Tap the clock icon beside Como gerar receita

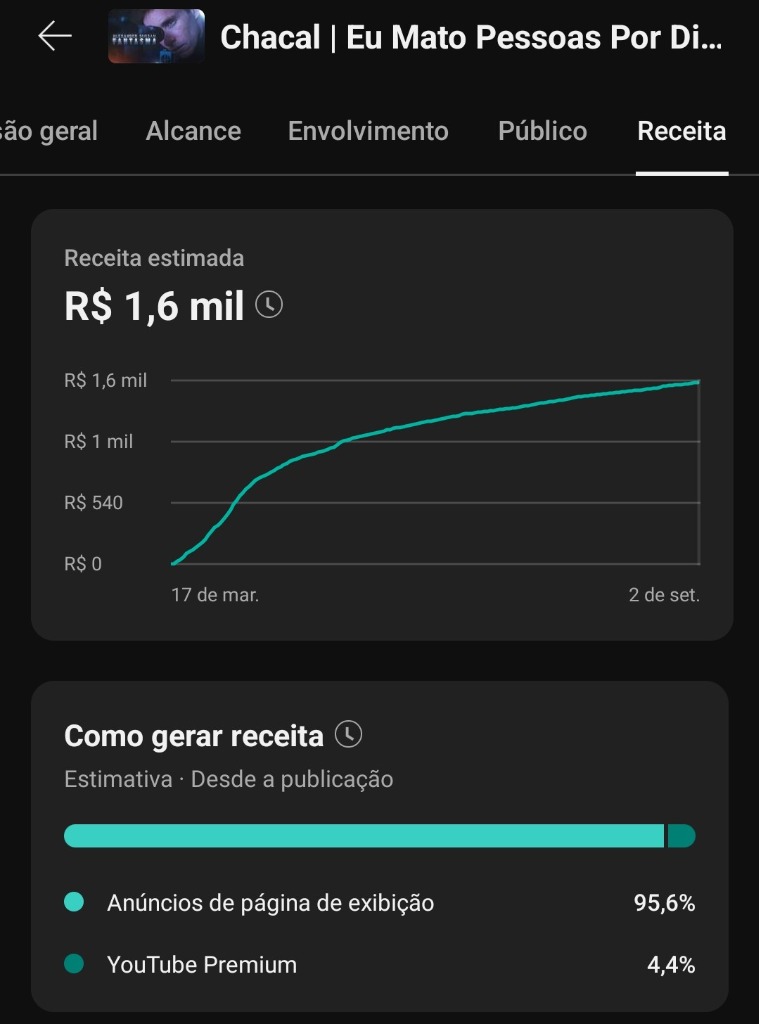(x=348, y=735)
